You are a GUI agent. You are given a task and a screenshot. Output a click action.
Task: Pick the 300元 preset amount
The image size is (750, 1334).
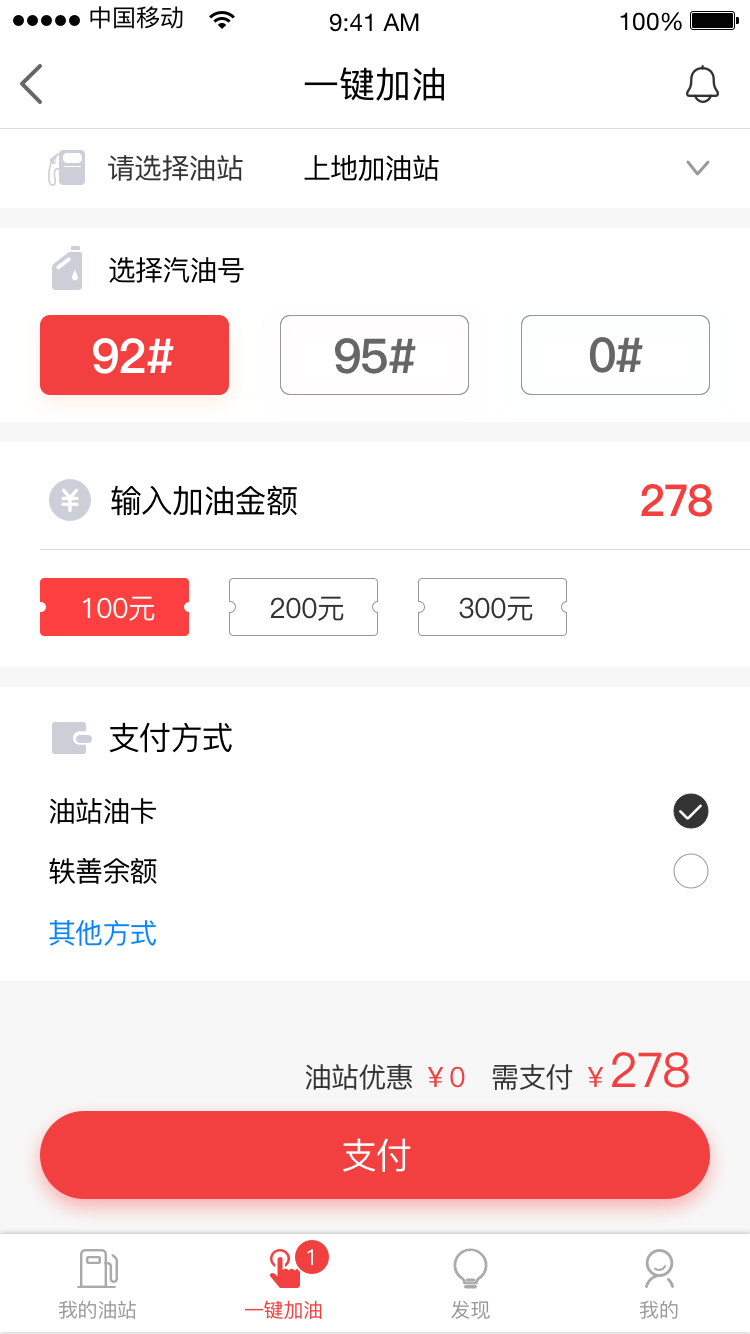click(x=493, y=607)
